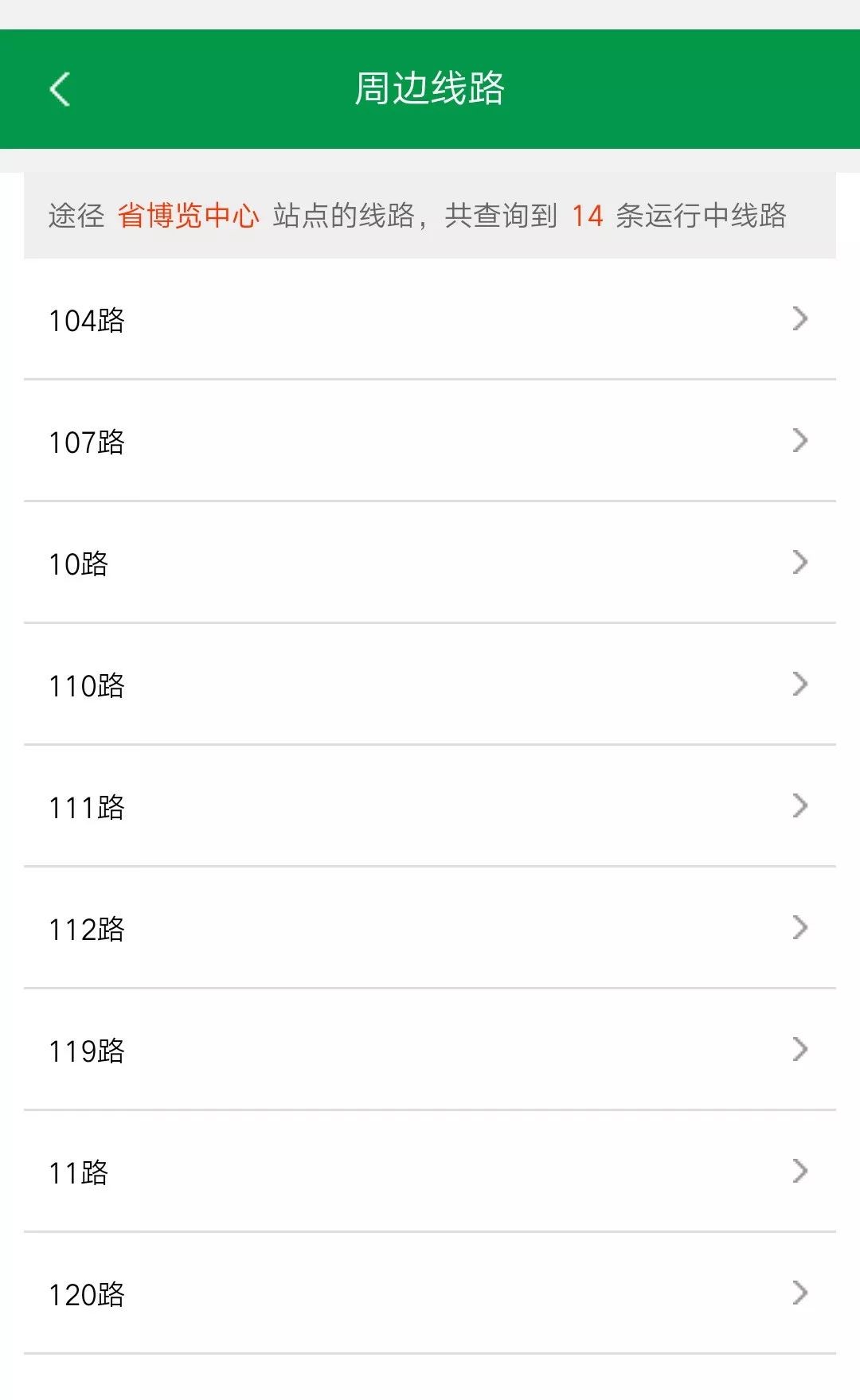Screen dimensions: 860x1400
Task: Choose the 11路 route
Action: click(x=430, y=1172)
